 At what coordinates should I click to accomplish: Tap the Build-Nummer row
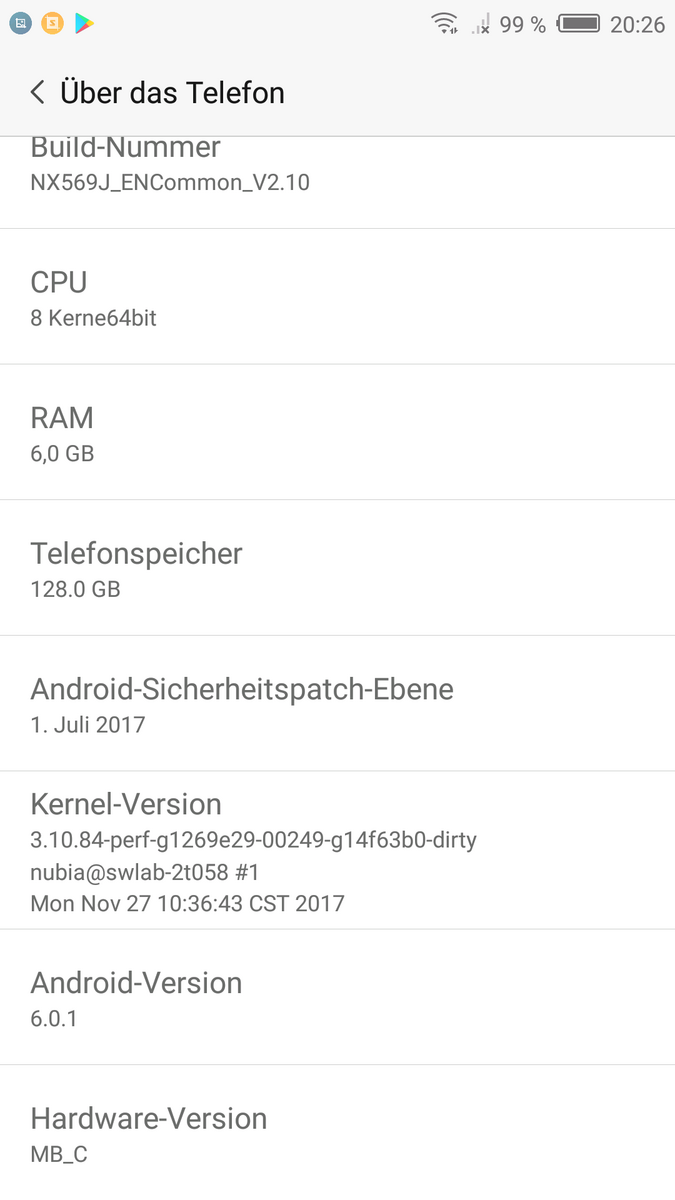pos(337,180)
